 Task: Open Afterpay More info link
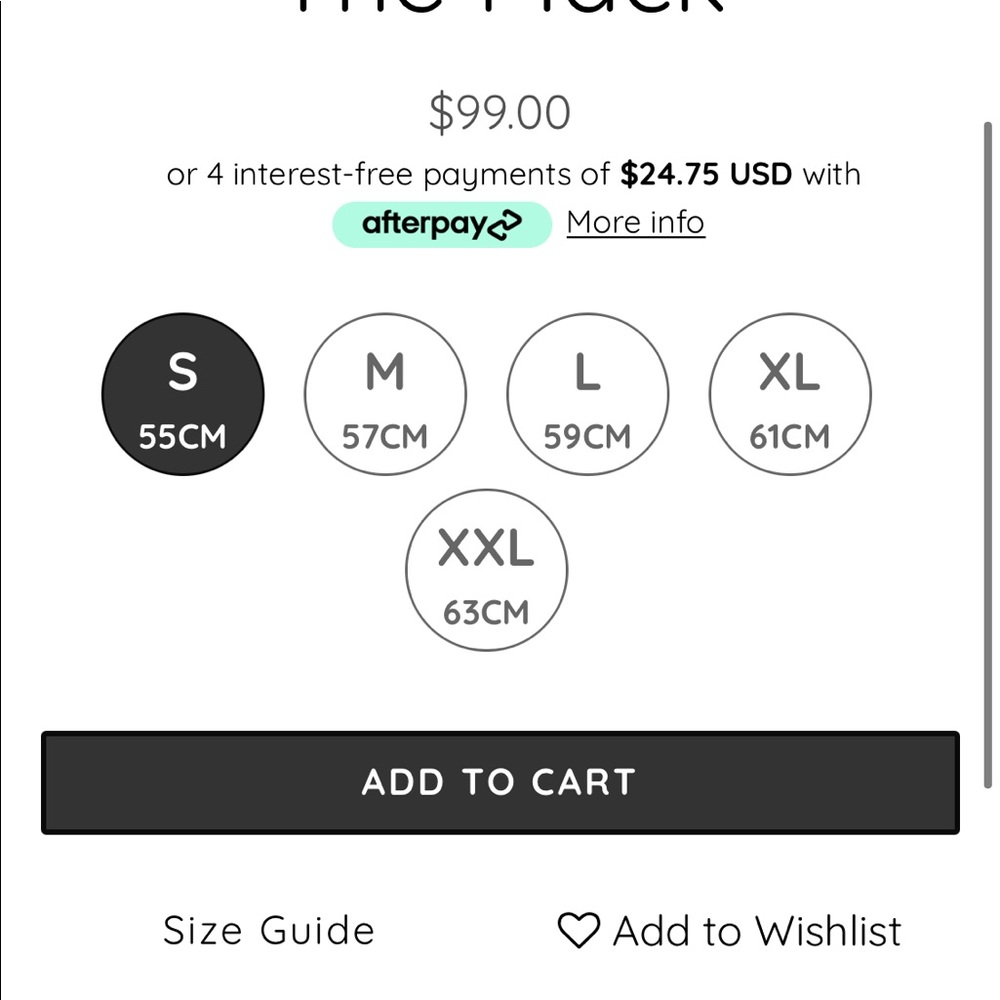point(636,222)
